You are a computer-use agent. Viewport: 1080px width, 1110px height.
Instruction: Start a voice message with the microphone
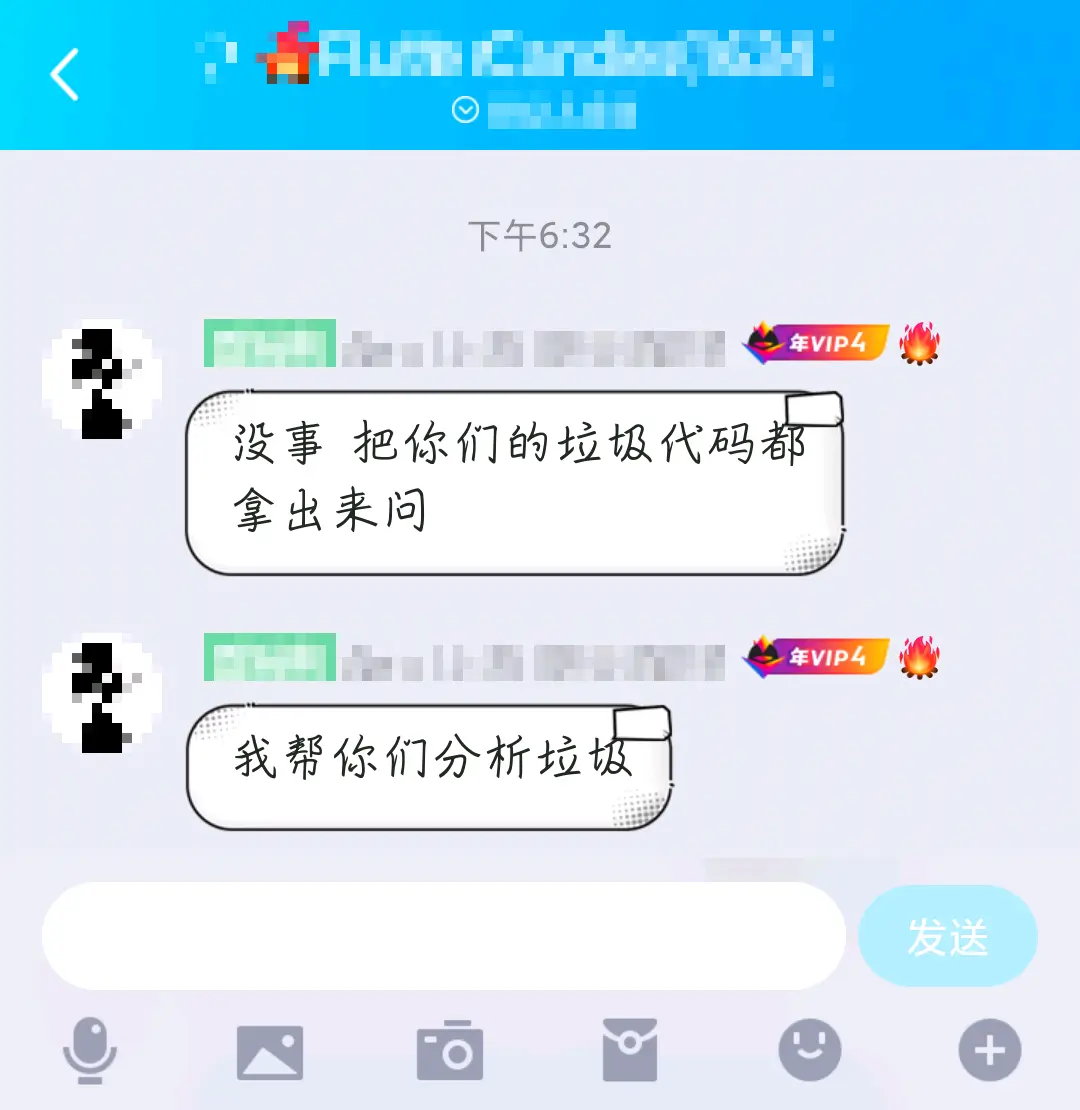click(90, 1050)
